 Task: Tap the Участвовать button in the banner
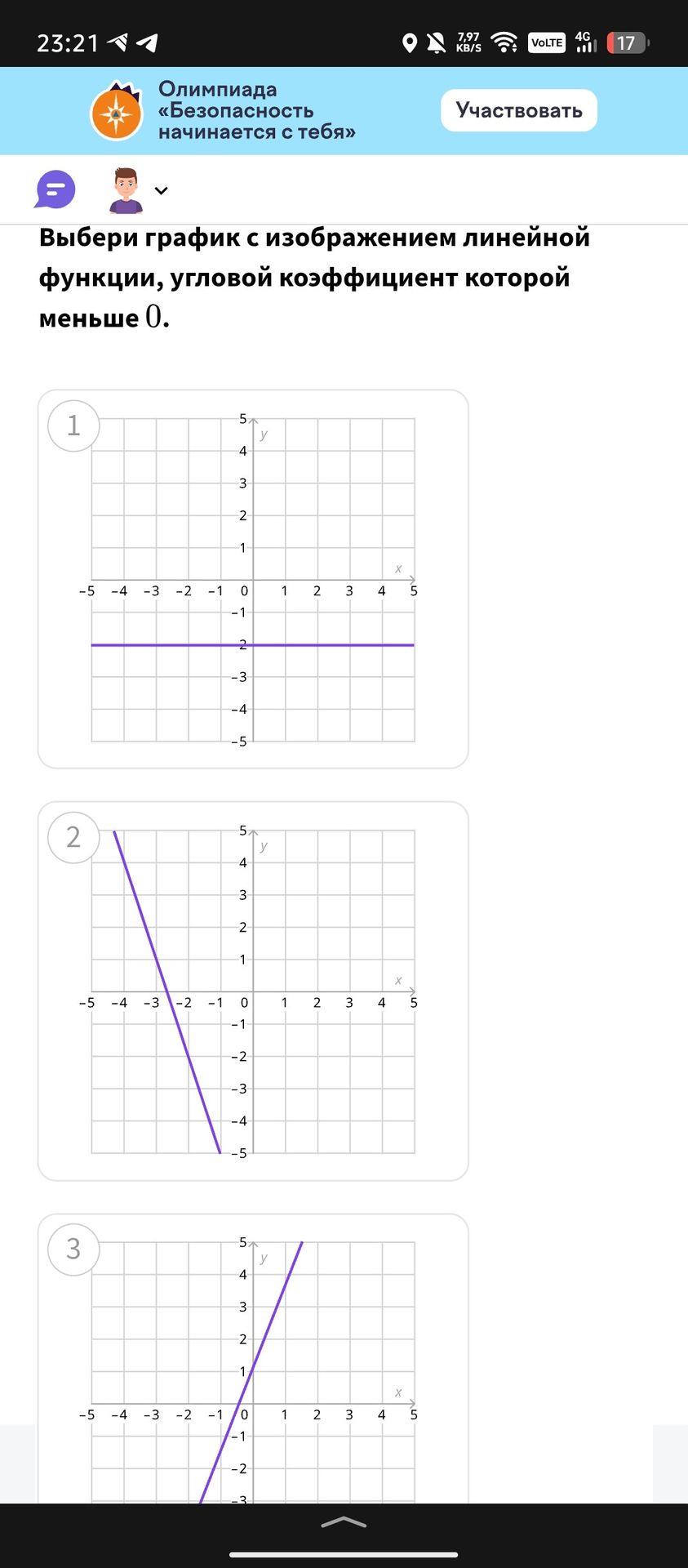(519, 110)
